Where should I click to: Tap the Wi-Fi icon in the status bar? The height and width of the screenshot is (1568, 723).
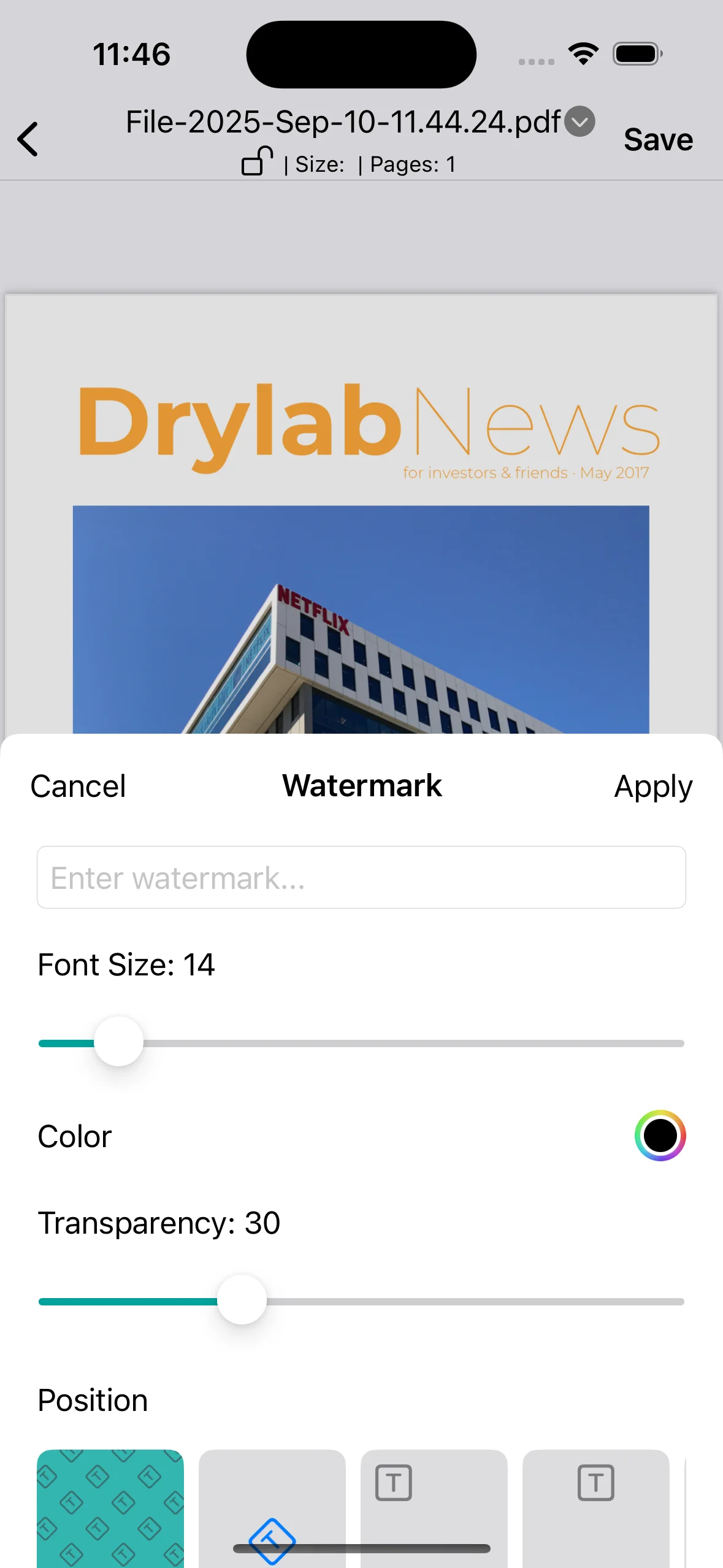tap(583, 54)
